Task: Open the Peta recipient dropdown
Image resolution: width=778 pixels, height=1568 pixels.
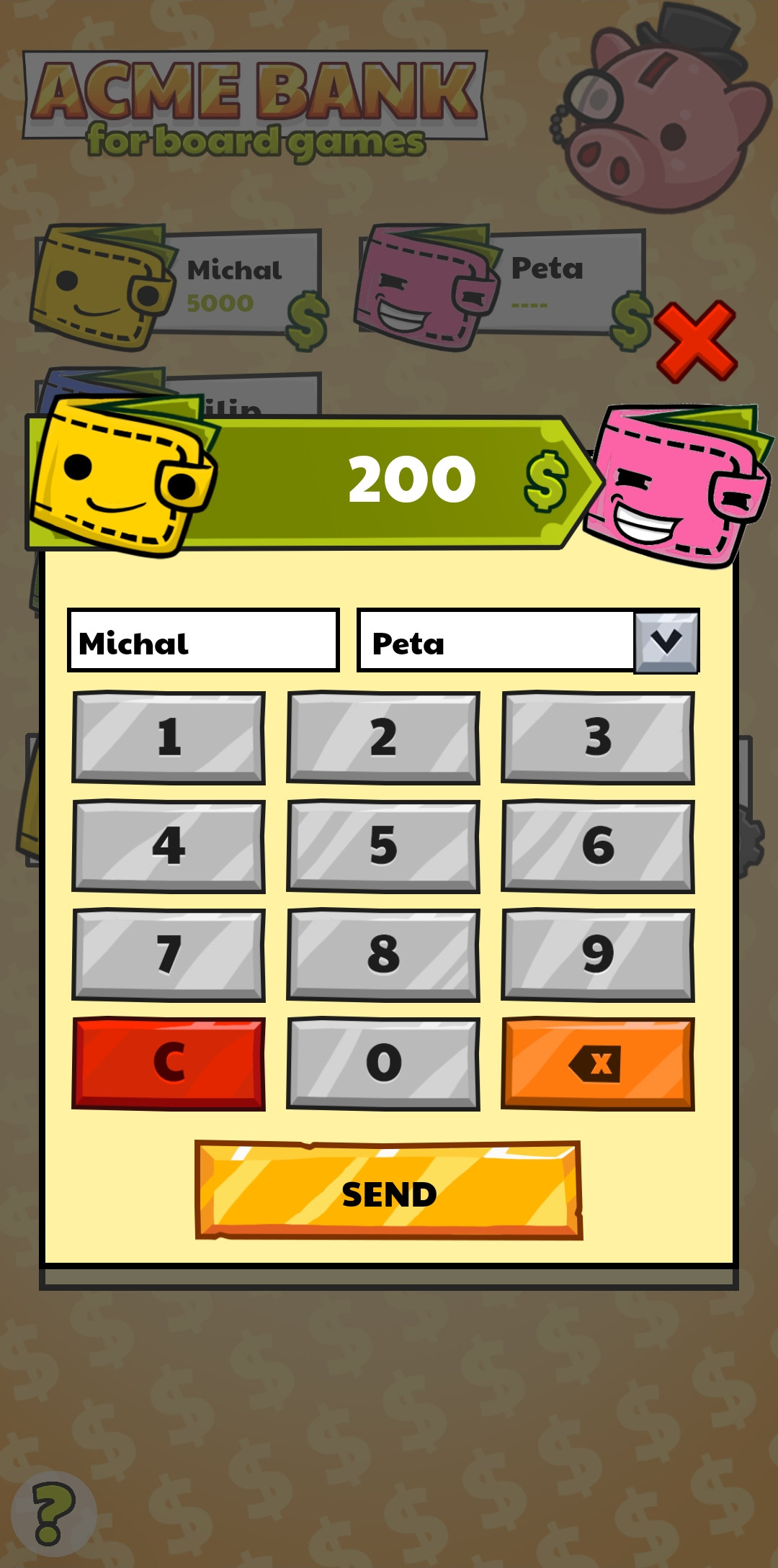Action: [x=666, y=641]
